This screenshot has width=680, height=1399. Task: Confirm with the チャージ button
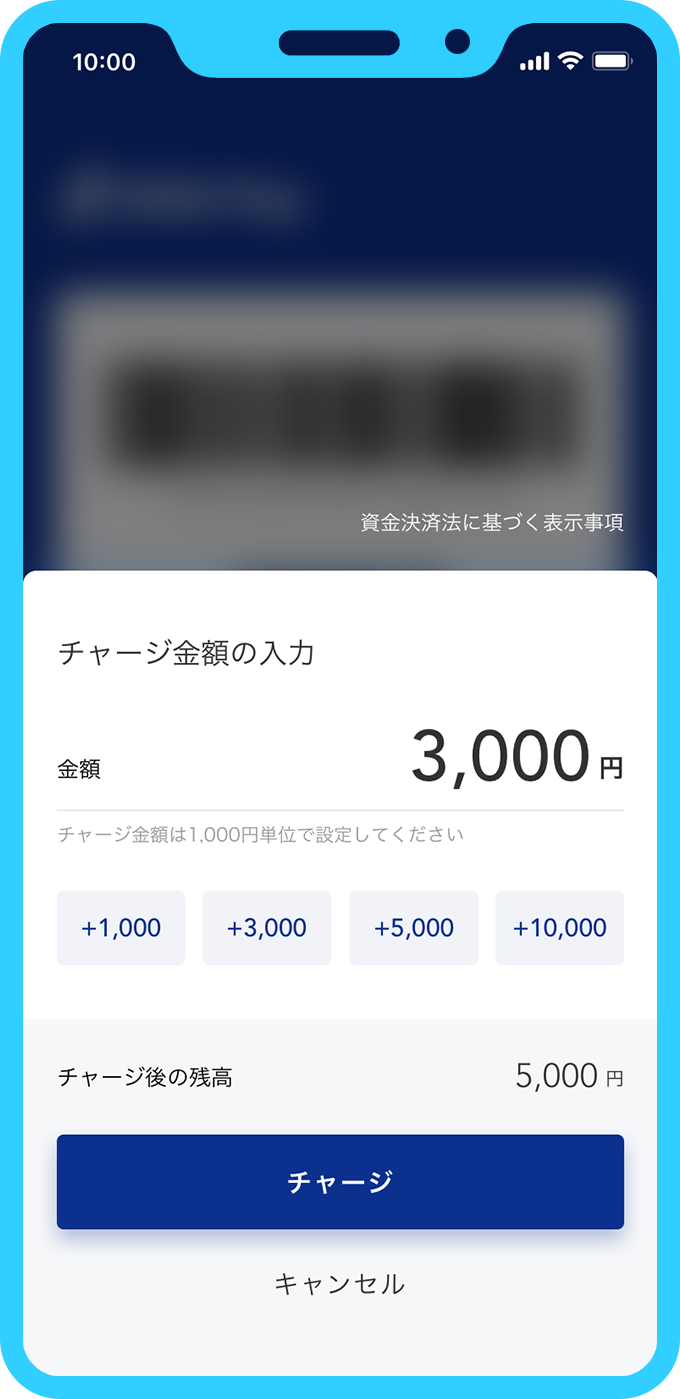click(340, 1182)
